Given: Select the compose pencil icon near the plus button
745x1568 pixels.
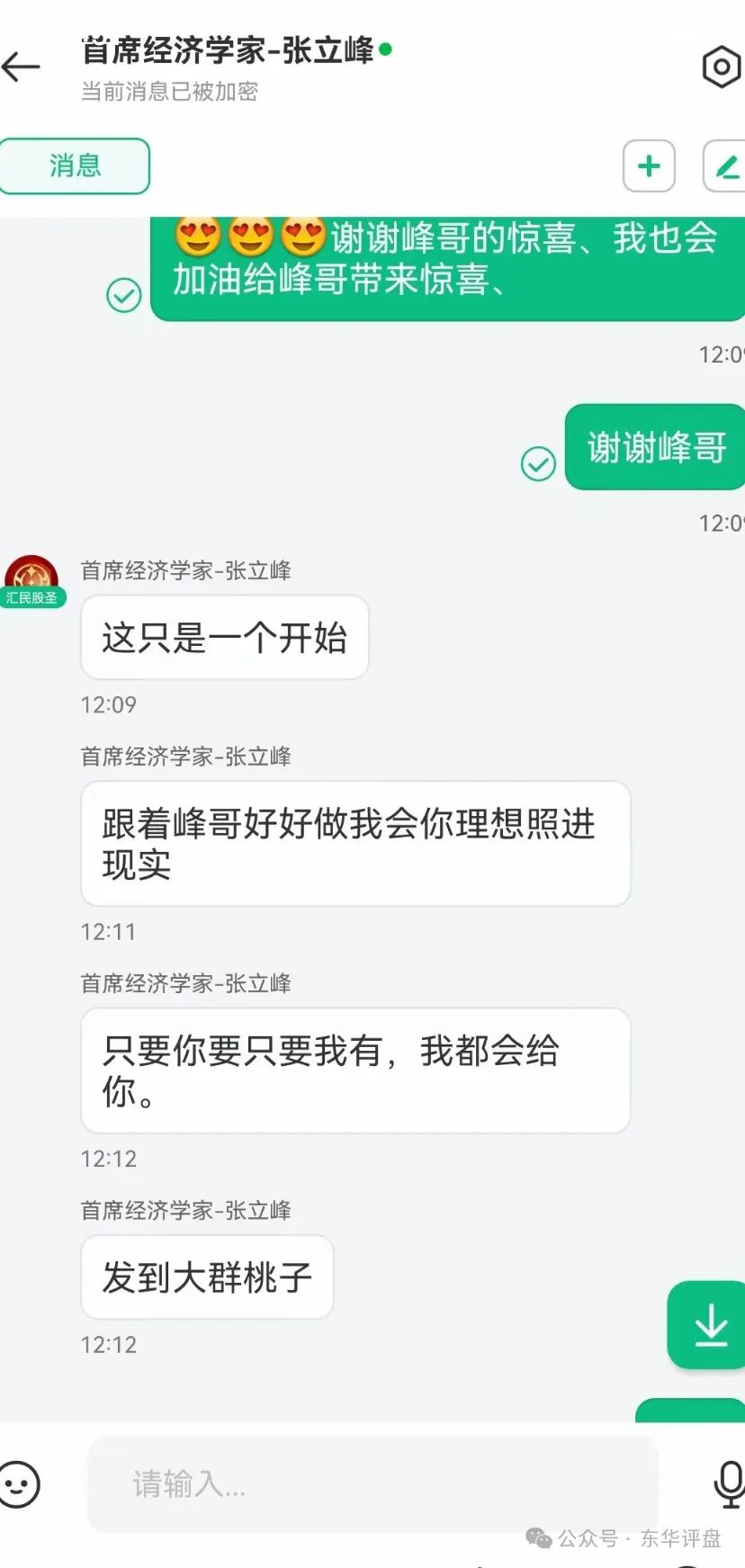Looking at the screenshot, I should pos(729,166).
